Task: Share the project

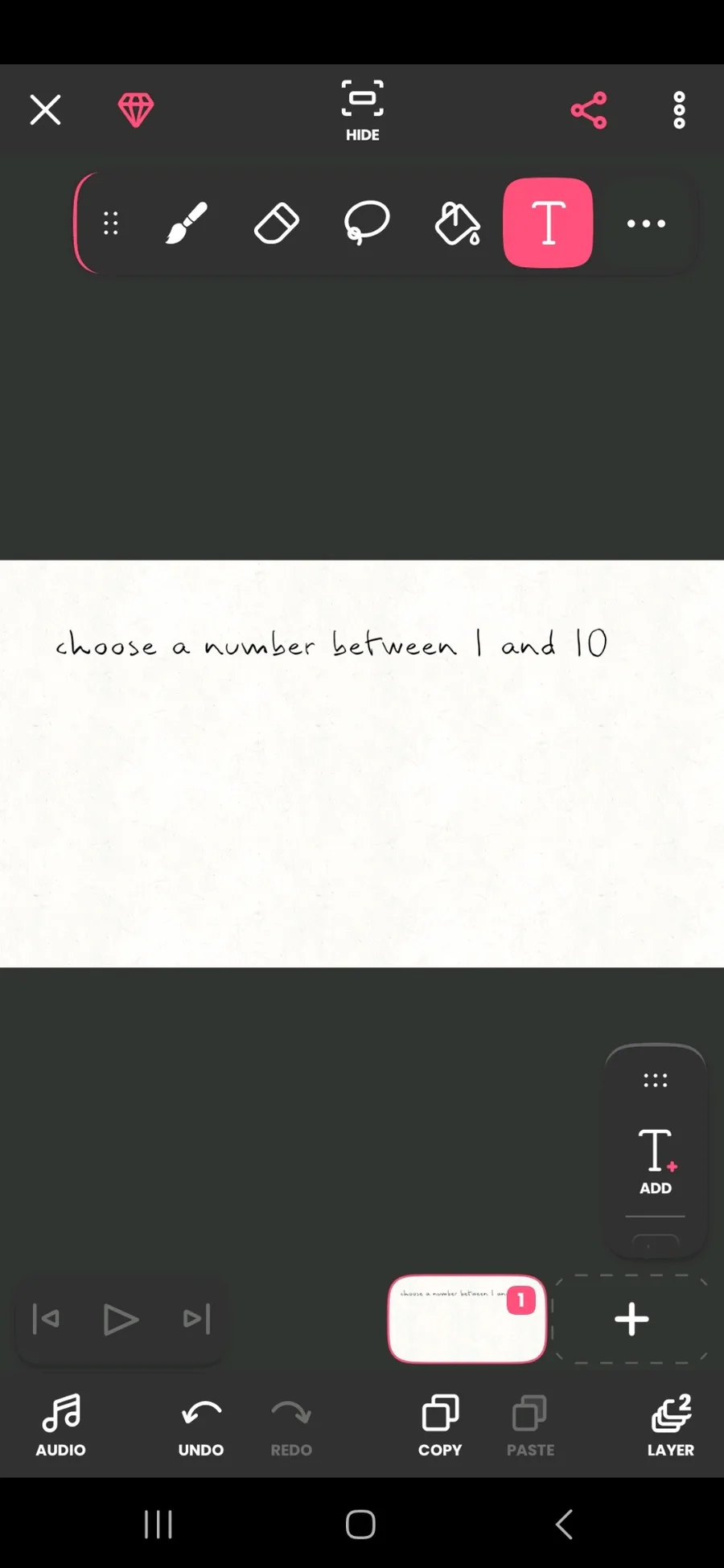Action: pos(589,110)
